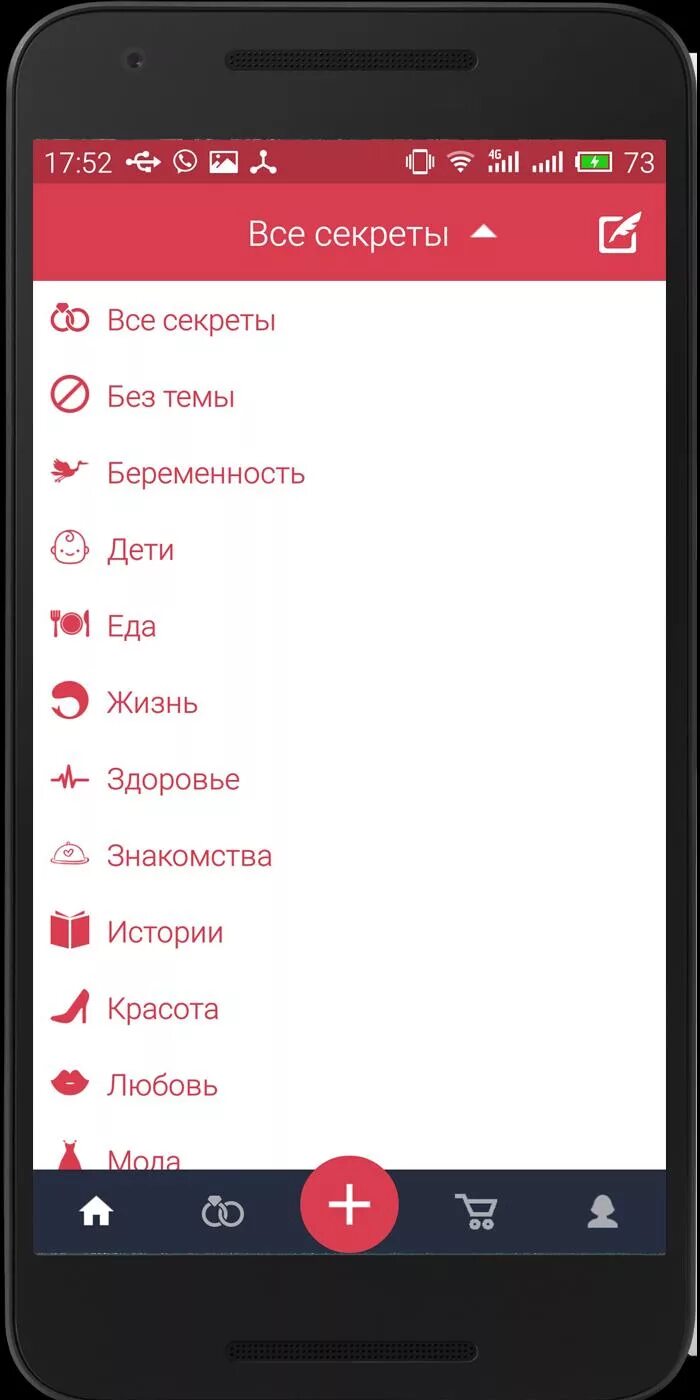The width and height of the screenshot is (700, 1400).
Task: Collapse the Все секреты dropdown header
Action: [x=373, y=234]
